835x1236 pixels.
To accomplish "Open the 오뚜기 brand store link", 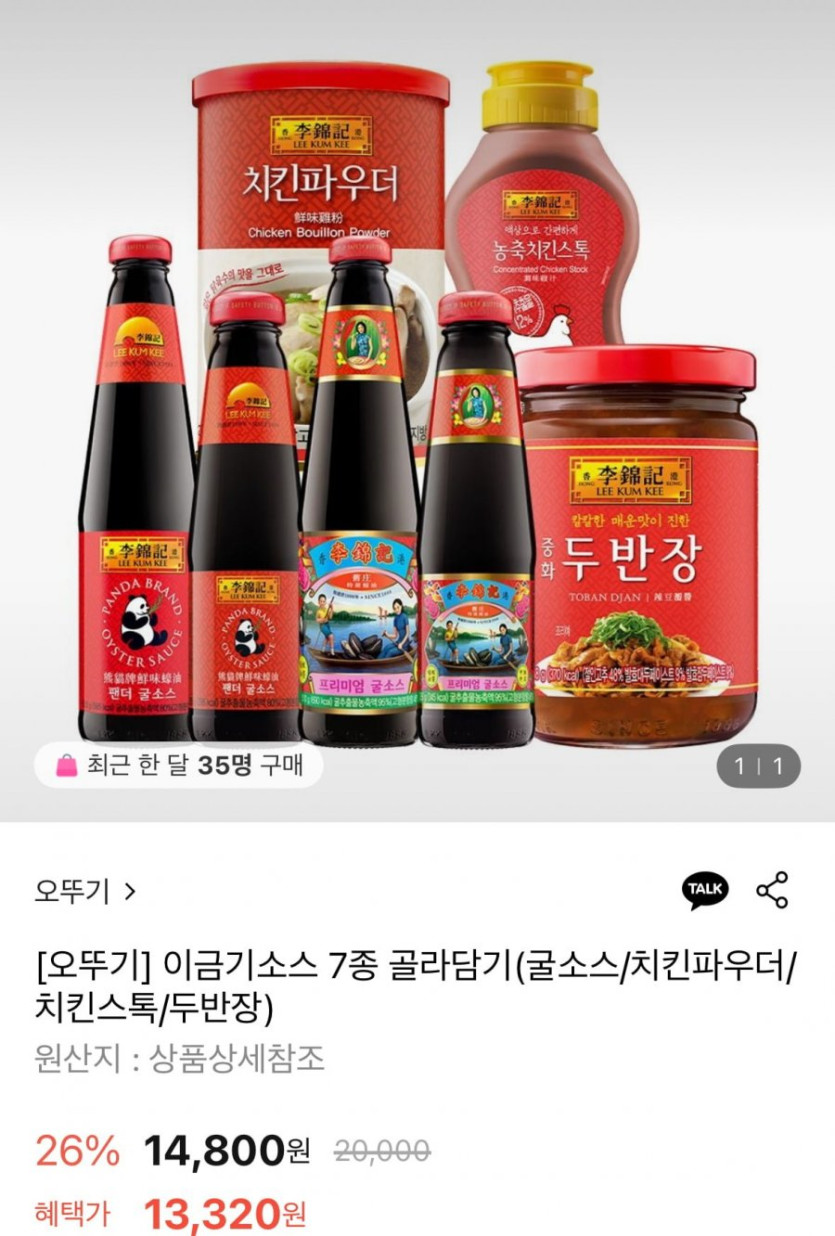I will [x=84, y=890].
